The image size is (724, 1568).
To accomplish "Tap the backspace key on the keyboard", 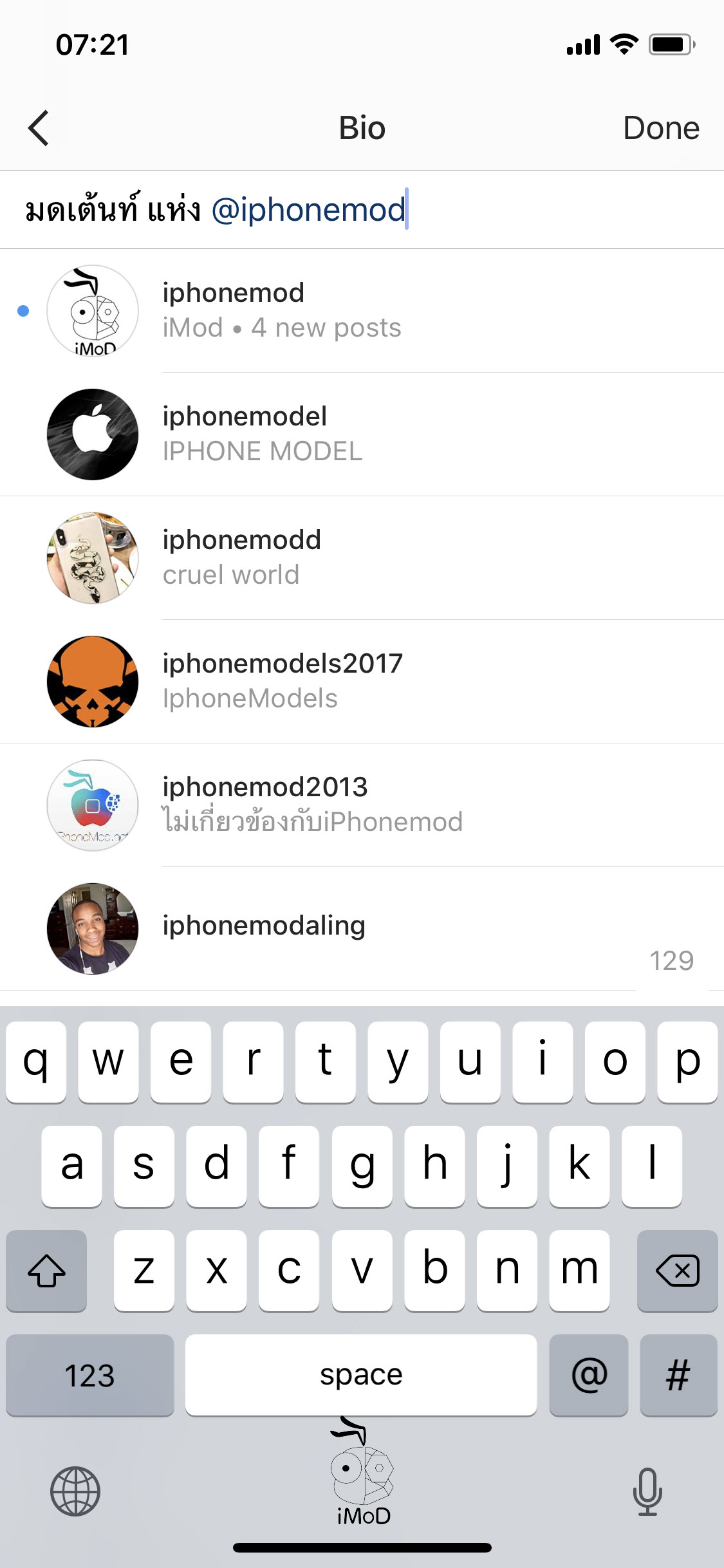I will [677, 1271].
